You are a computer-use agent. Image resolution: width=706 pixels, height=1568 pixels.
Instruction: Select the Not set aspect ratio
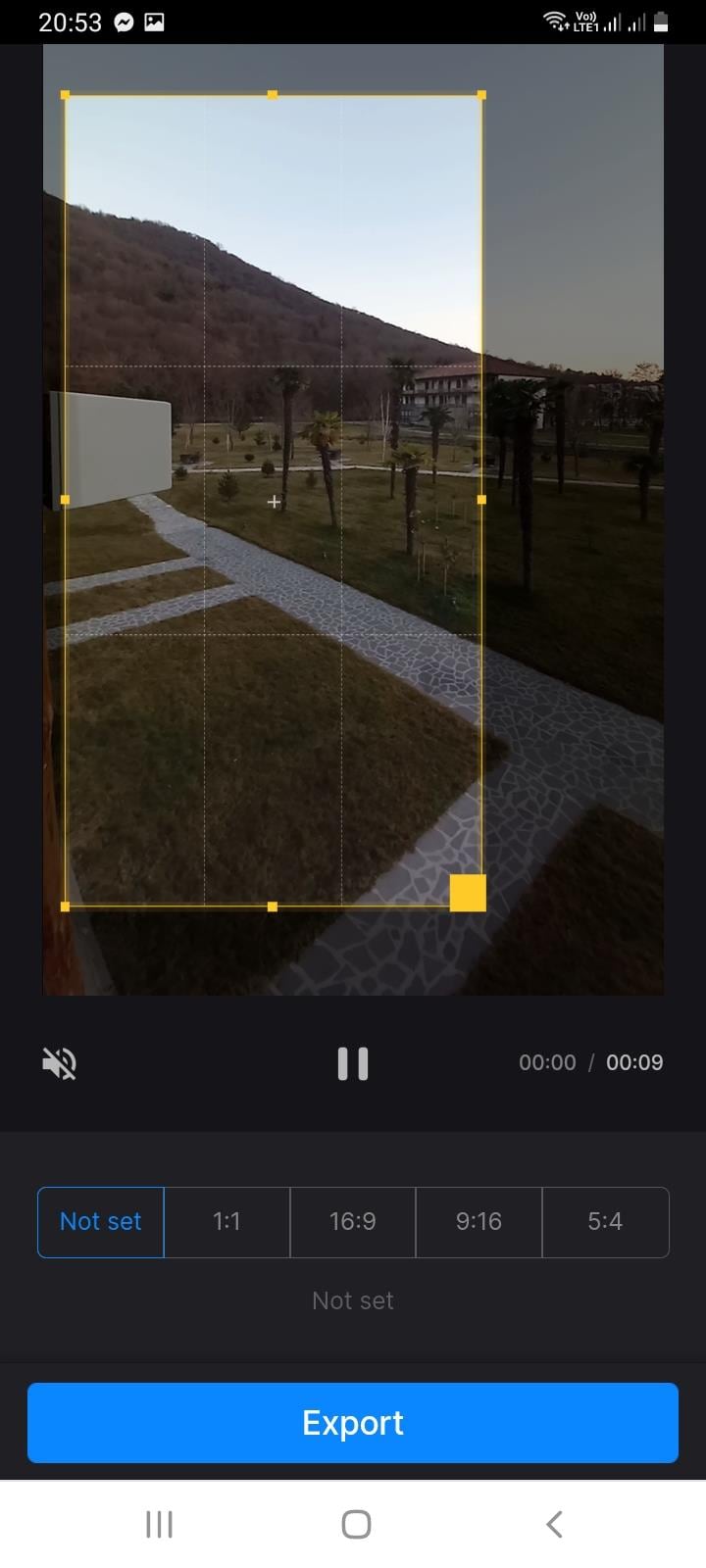pyautogui.click(x=101, y=1221)
